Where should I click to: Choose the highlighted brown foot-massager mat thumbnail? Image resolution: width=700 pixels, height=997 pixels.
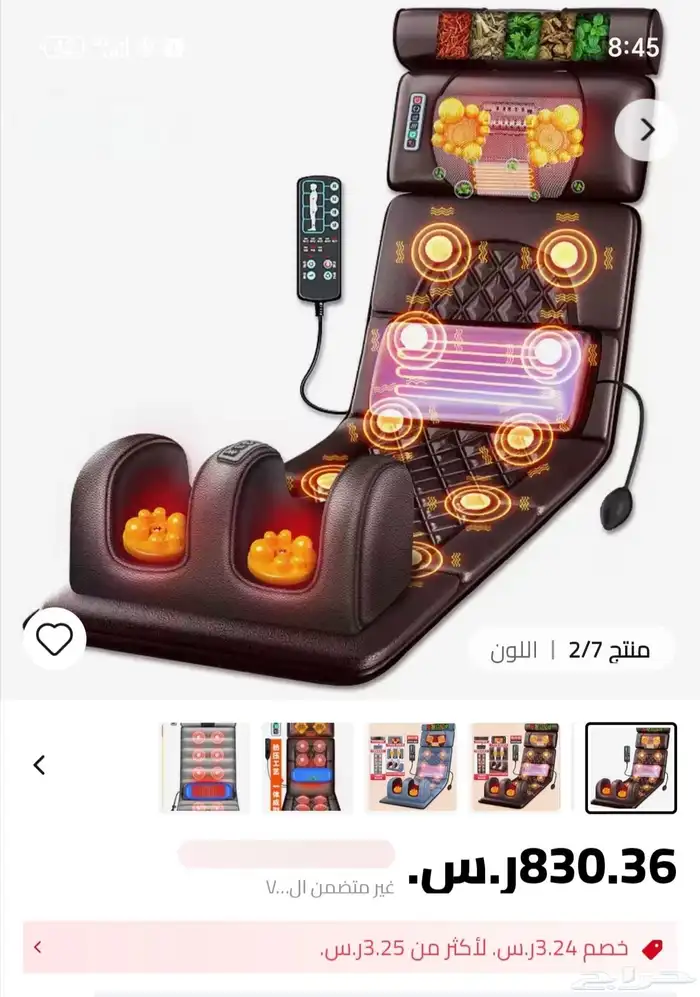point(630,767)
